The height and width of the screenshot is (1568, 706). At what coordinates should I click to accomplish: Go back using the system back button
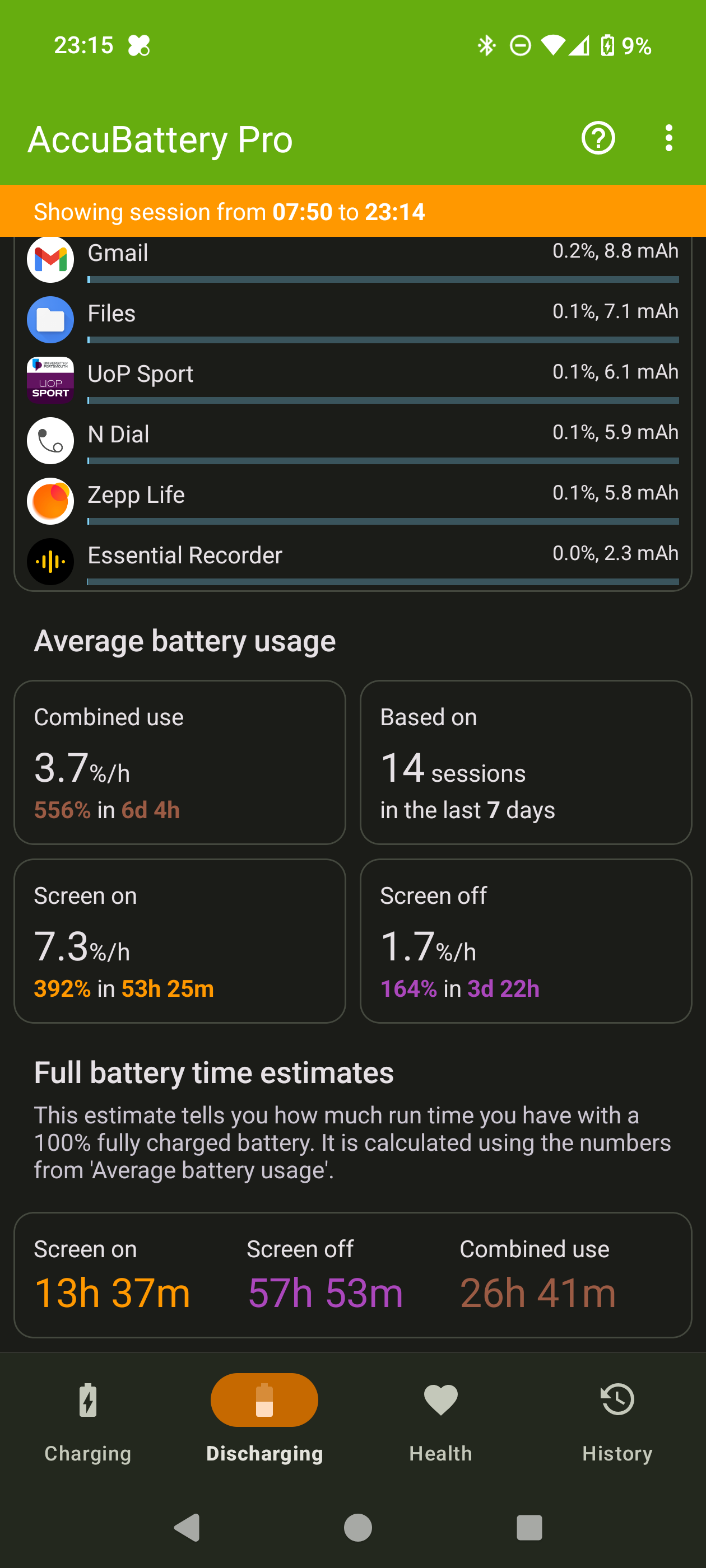[187, 1527]
